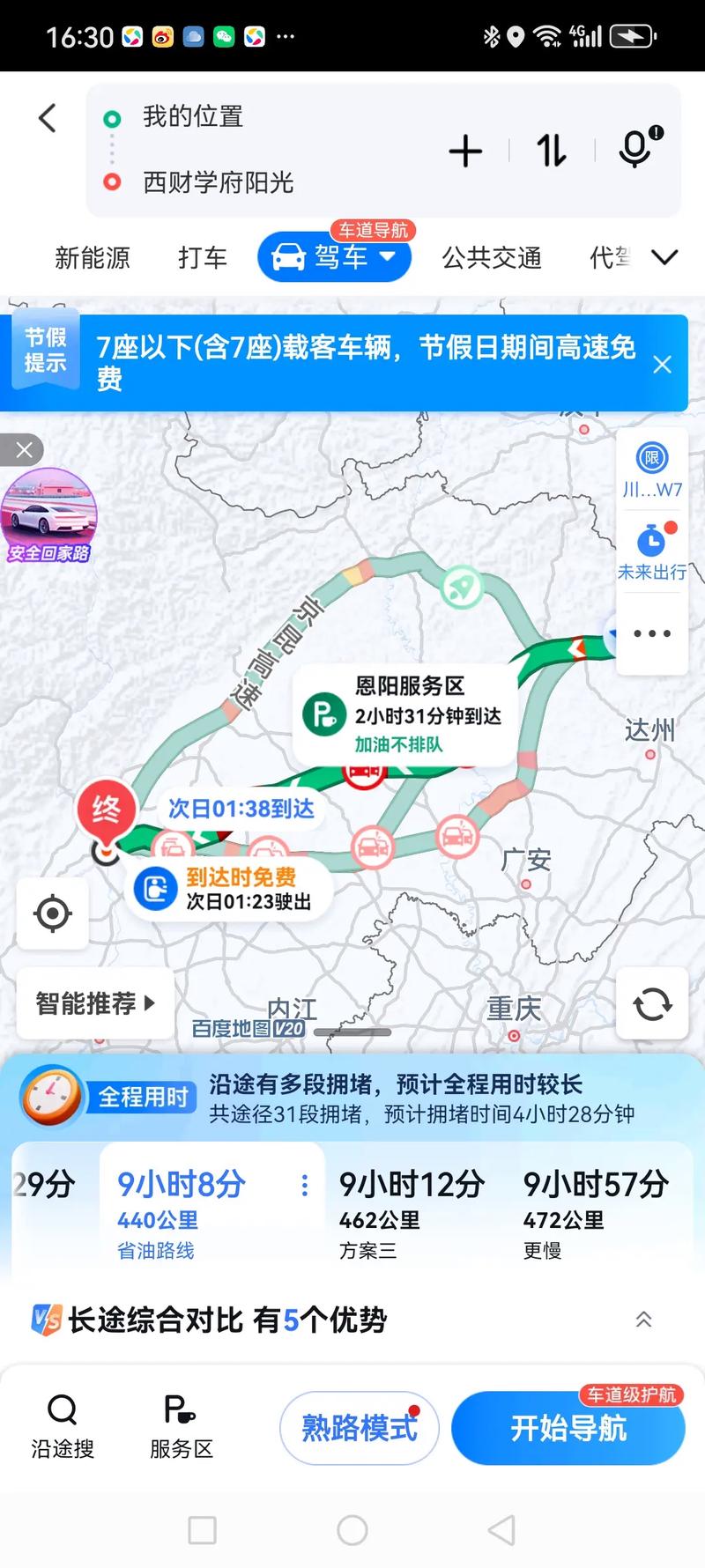Switch to the 公共交通 tab

tap(491, 256)
